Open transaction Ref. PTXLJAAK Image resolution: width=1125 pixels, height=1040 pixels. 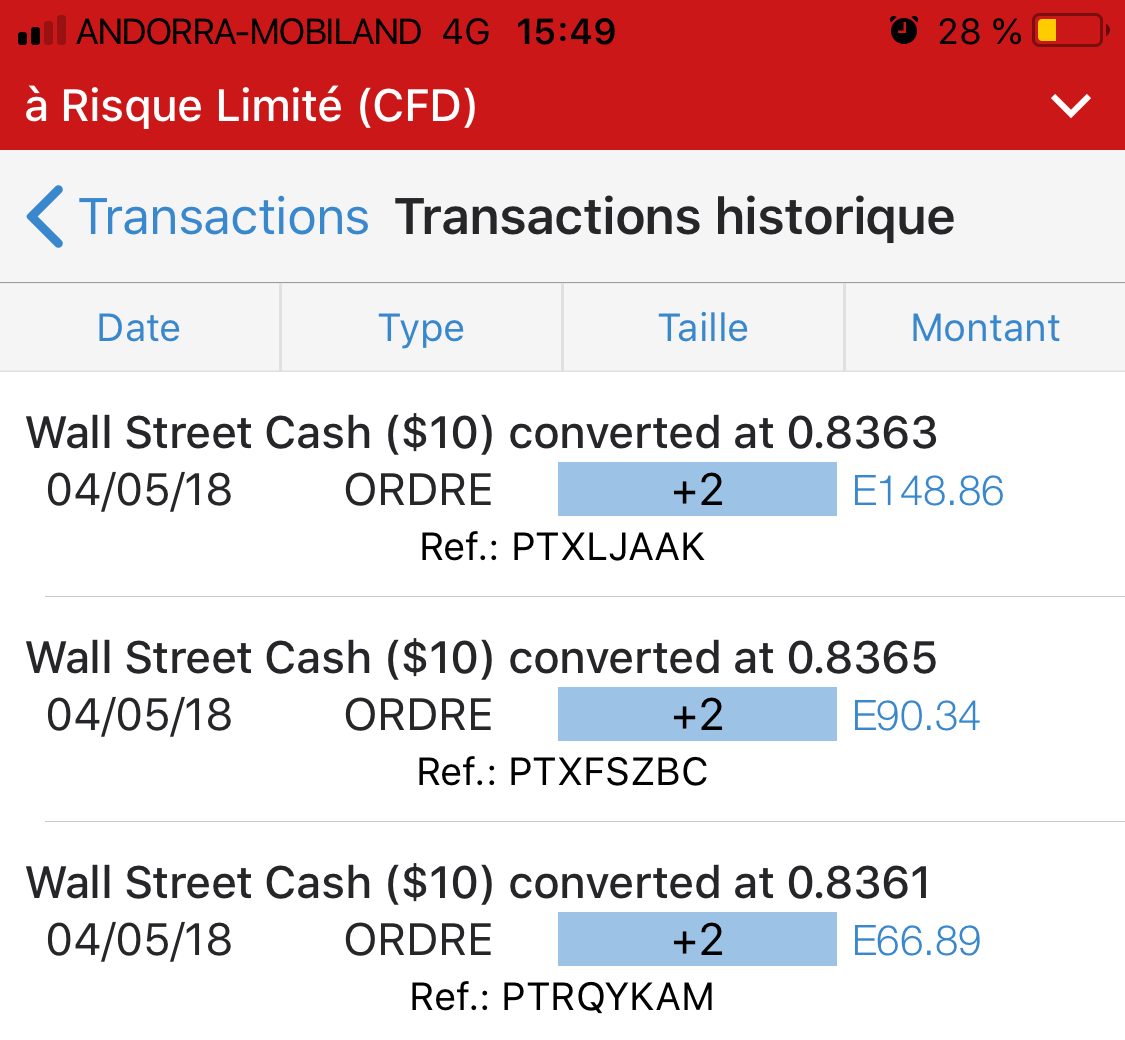tap(560, 491)
